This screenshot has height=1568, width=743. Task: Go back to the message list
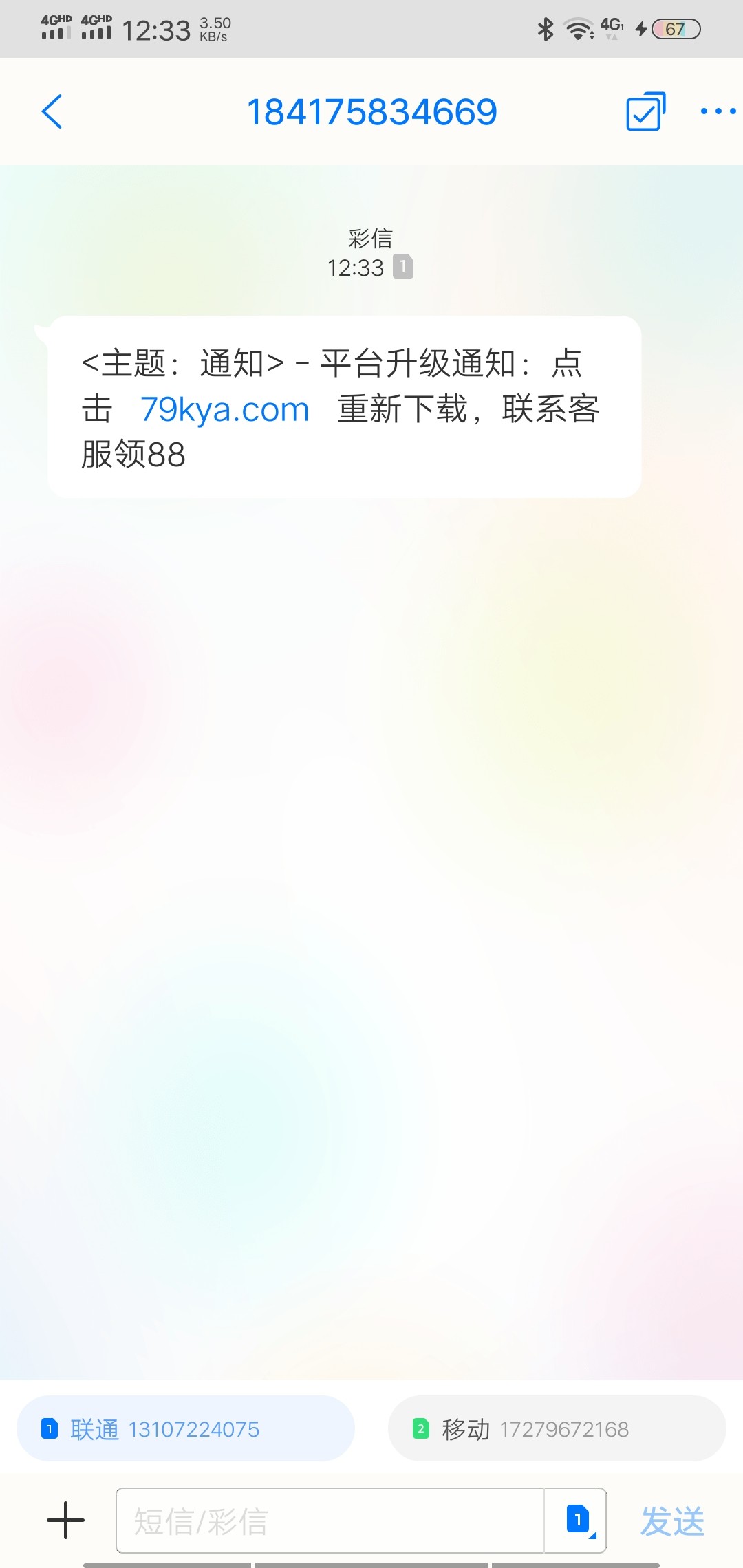[x=52, y=111]
